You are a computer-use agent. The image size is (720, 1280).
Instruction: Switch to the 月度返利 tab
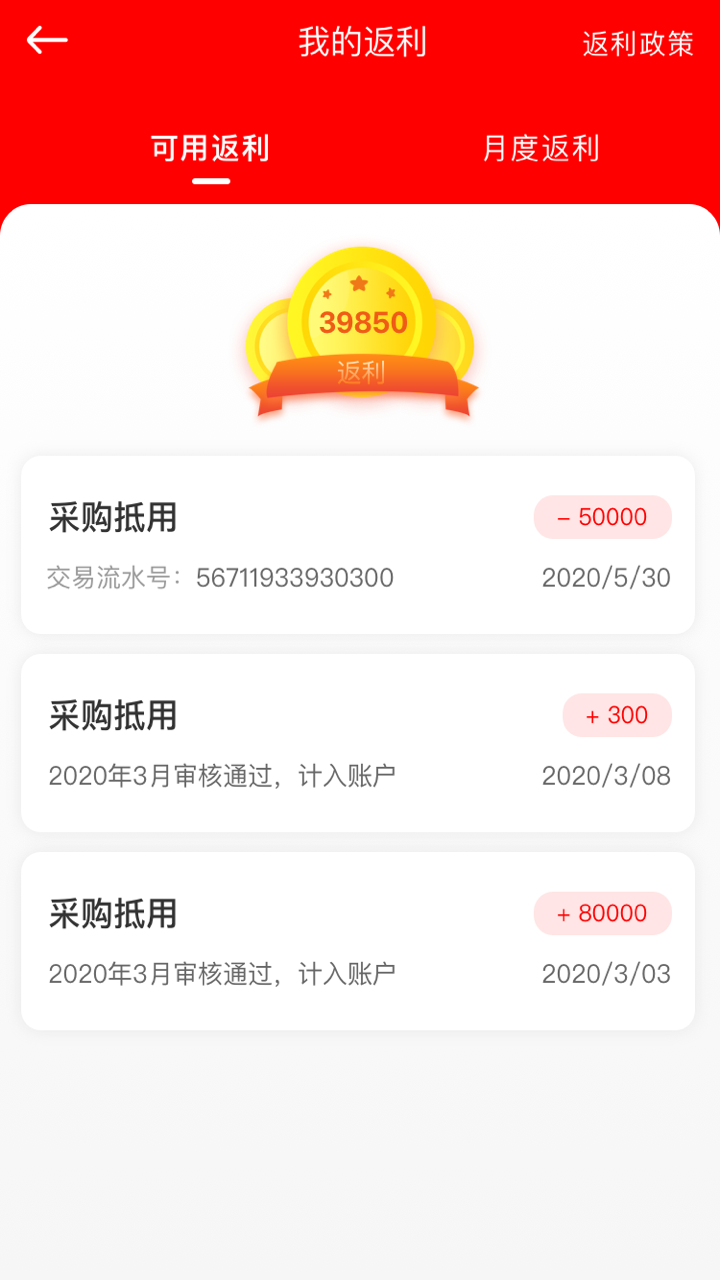(539, 148)
